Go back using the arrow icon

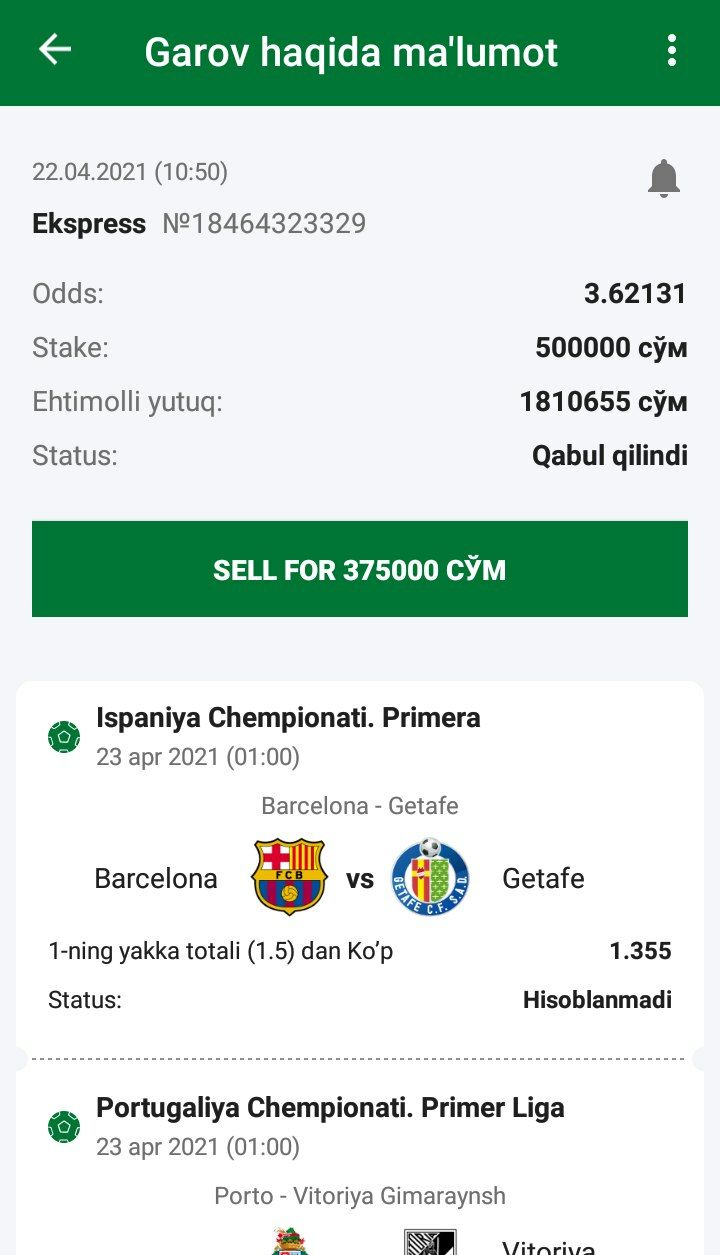point(55,50)
